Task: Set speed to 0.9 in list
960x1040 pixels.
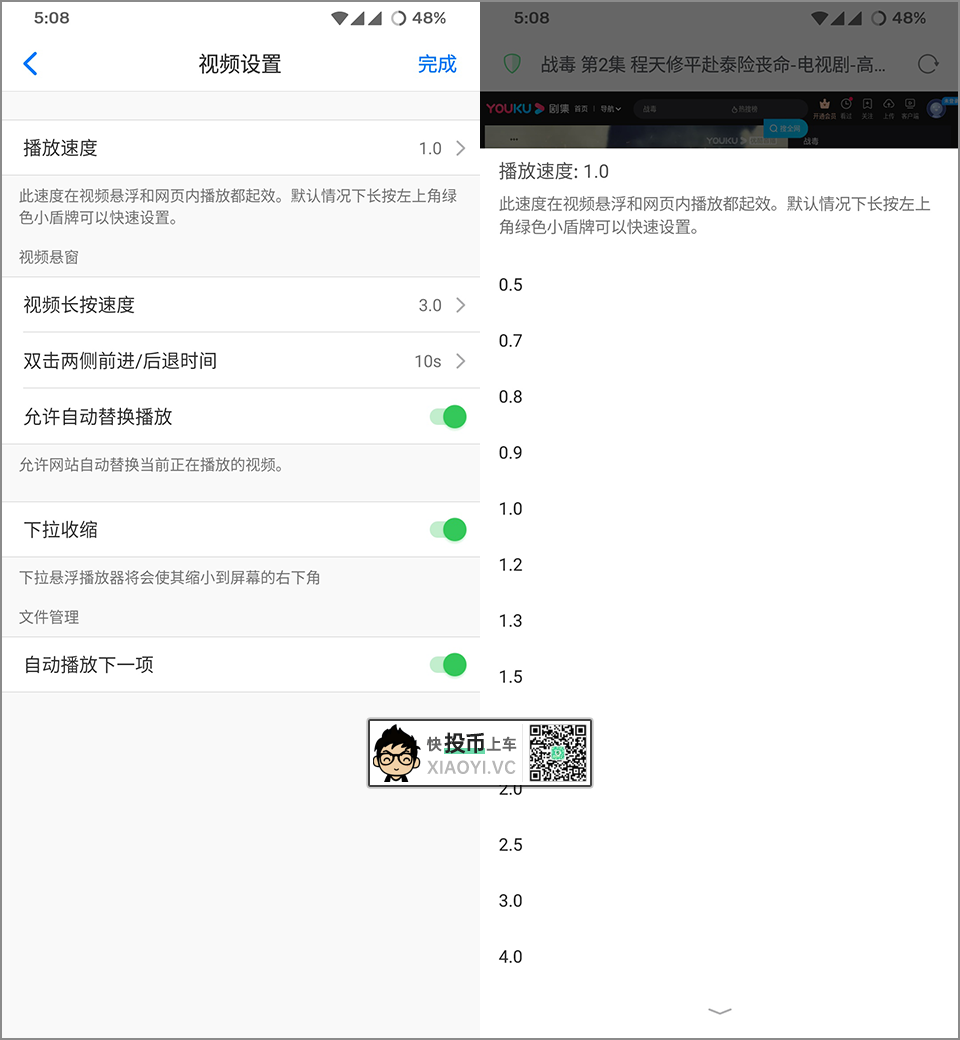Action: pyautogui.click(x=511, y=453)
